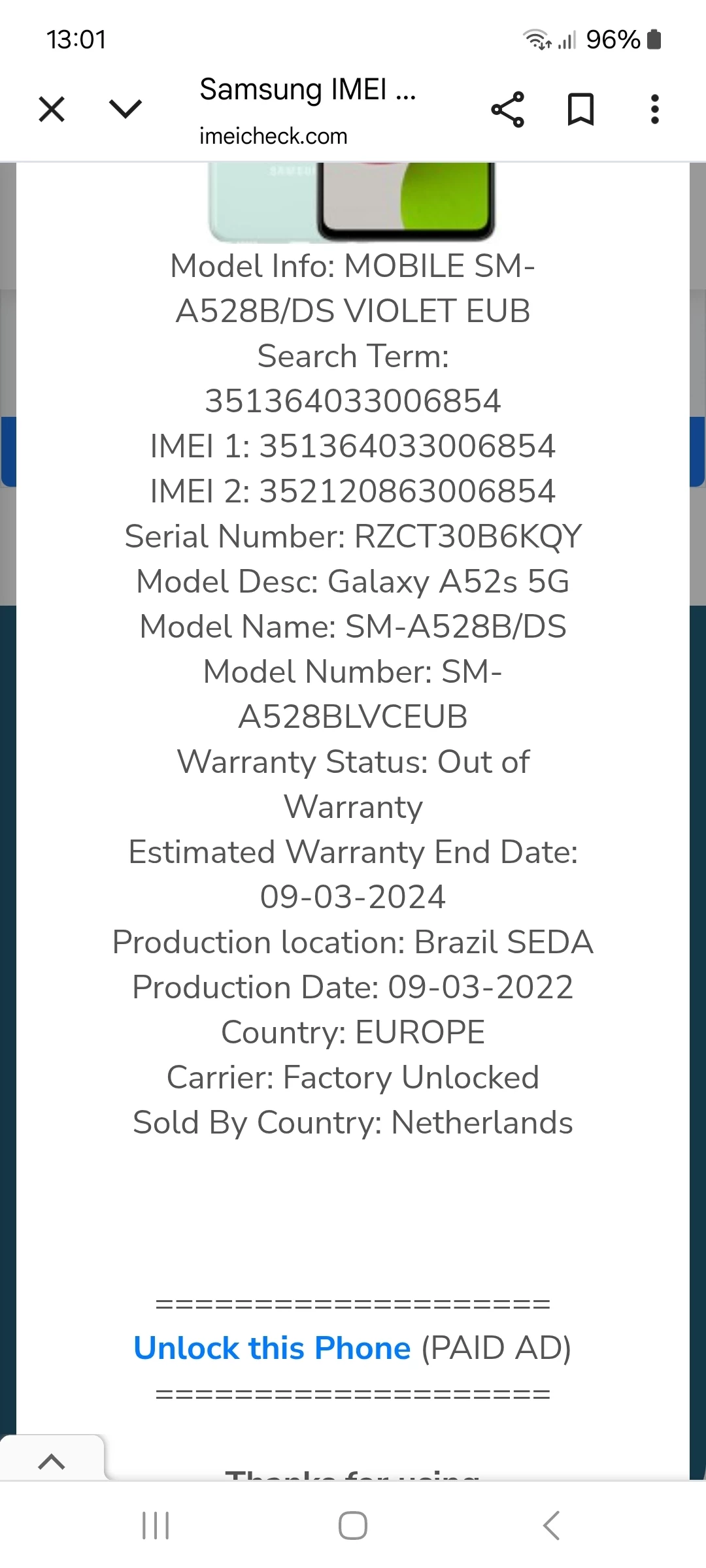Bookmark this page
This screenshot has height=1568, width=706.
tap(580, 109)
